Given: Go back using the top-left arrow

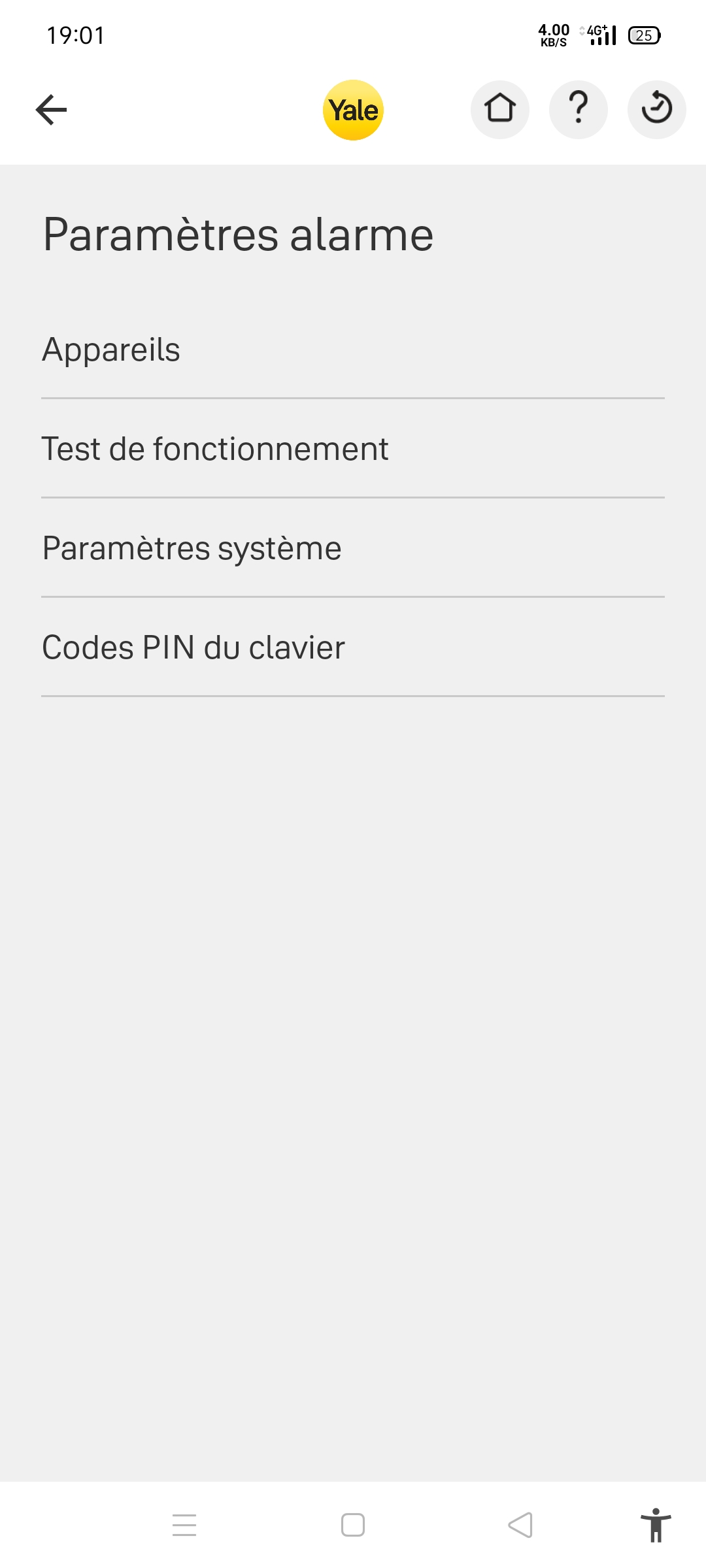Looking at the screenshot, I should pyautogui.click(x=52, y=110).
